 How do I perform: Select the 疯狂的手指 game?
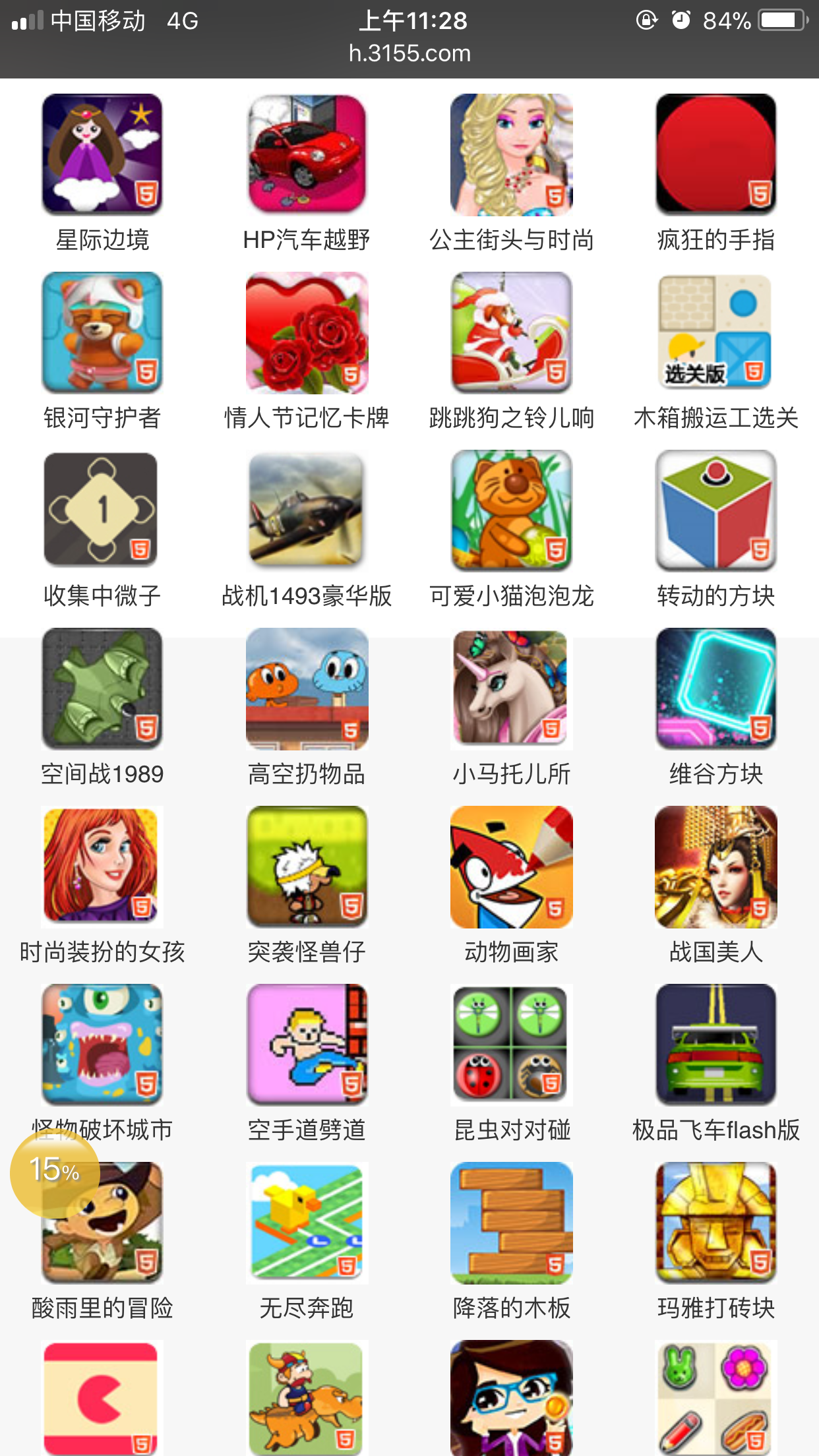pos(715,155)
